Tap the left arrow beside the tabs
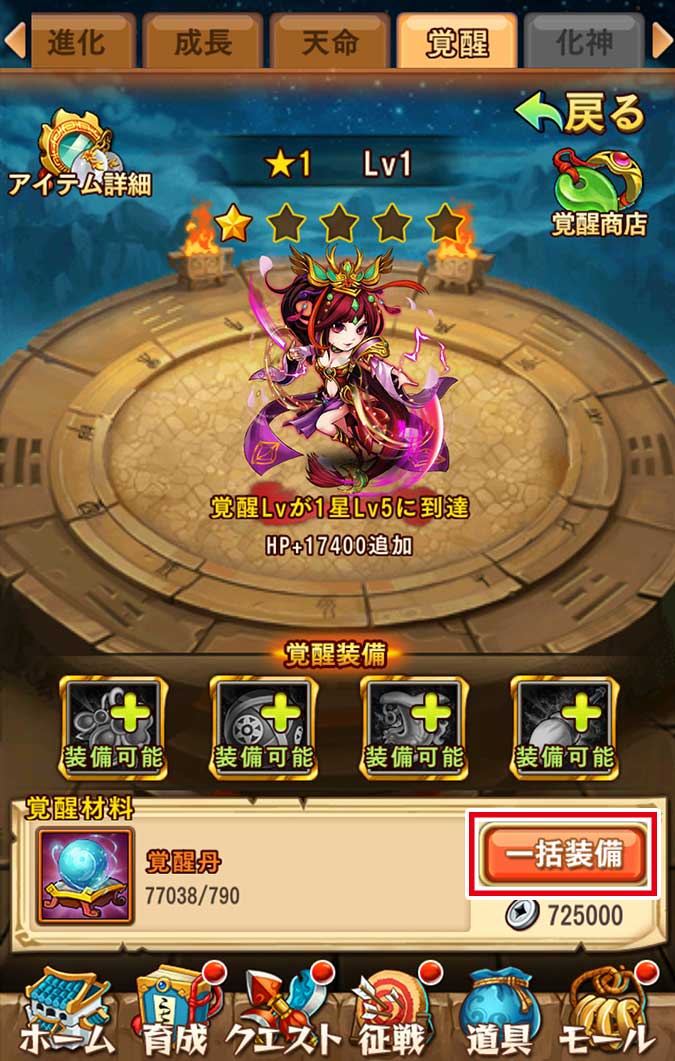 click(x=14, y=42)
